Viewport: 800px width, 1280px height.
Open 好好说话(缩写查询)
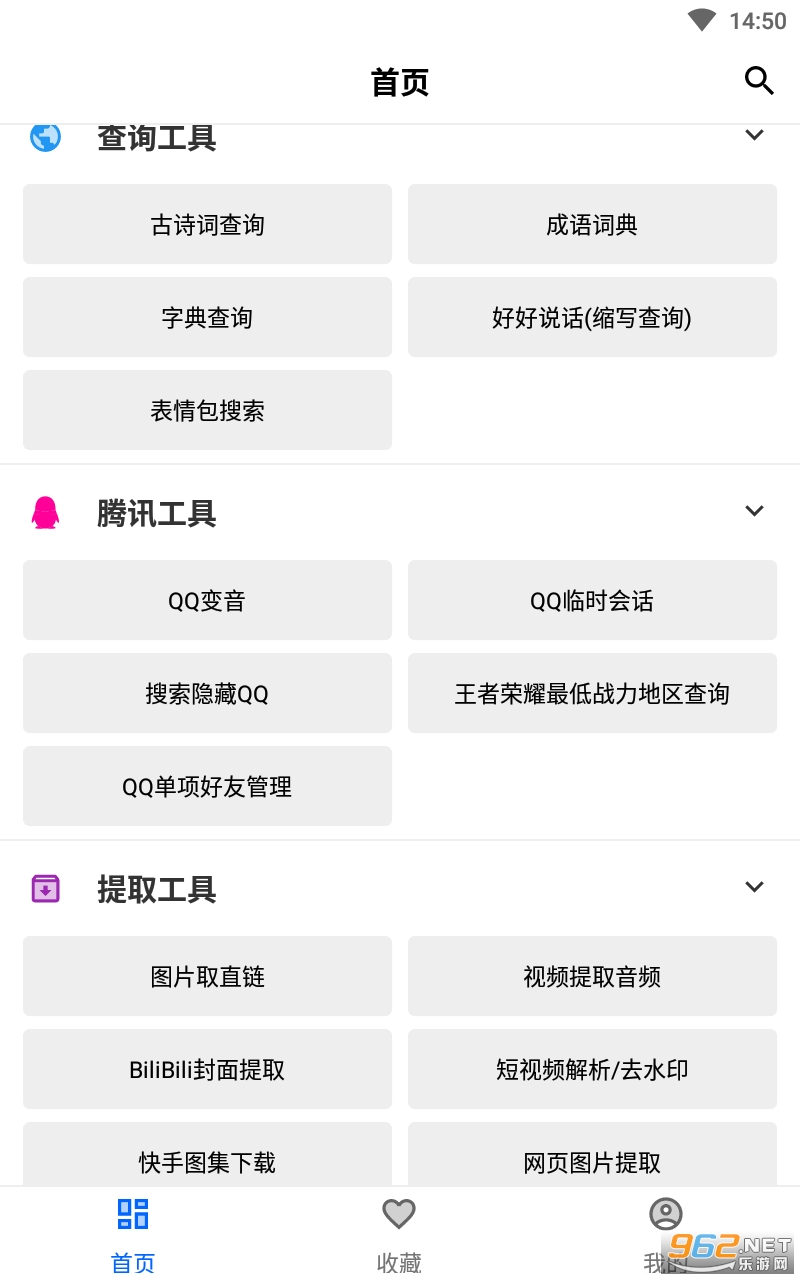point(592,317)
